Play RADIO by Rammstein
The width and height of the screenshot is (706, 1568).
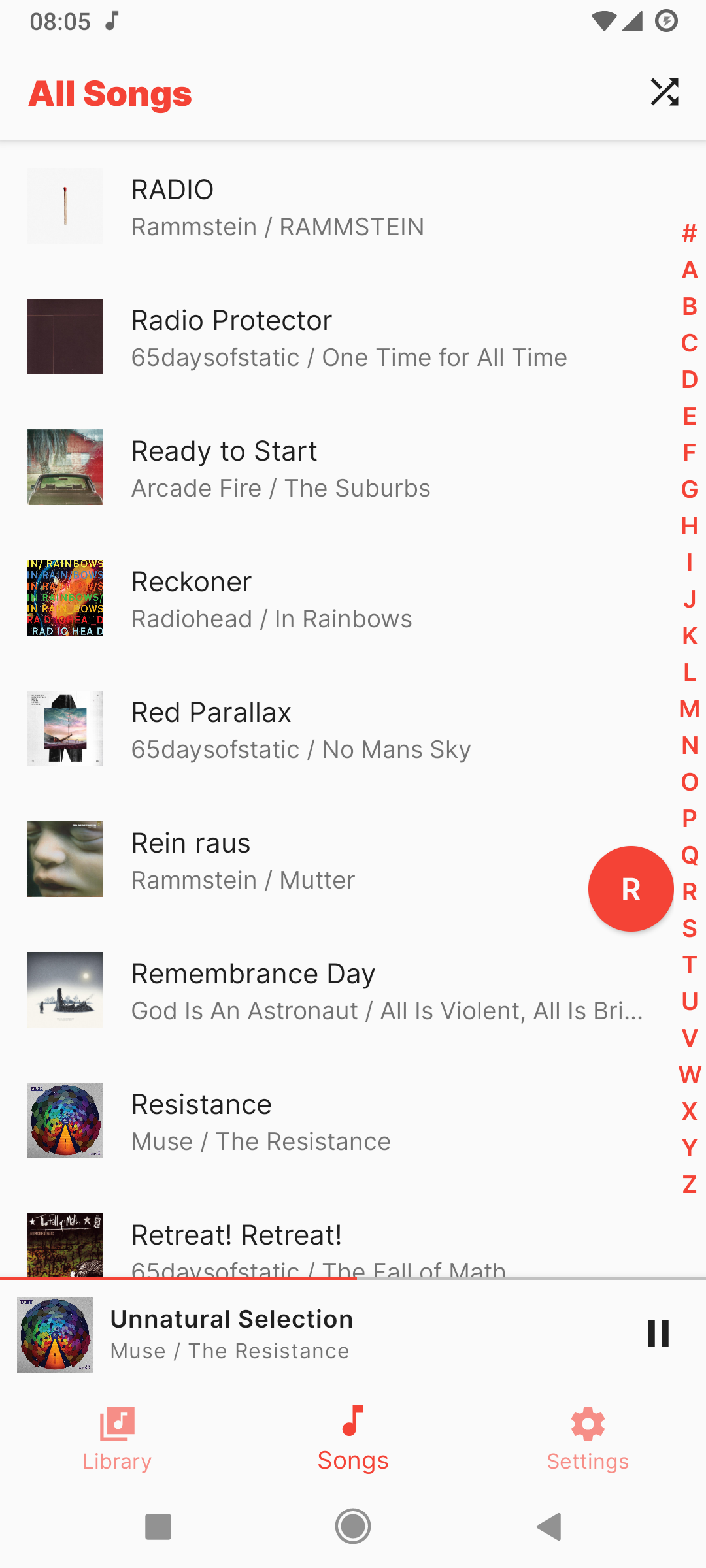pyautogui.click(x=327, y=206)
